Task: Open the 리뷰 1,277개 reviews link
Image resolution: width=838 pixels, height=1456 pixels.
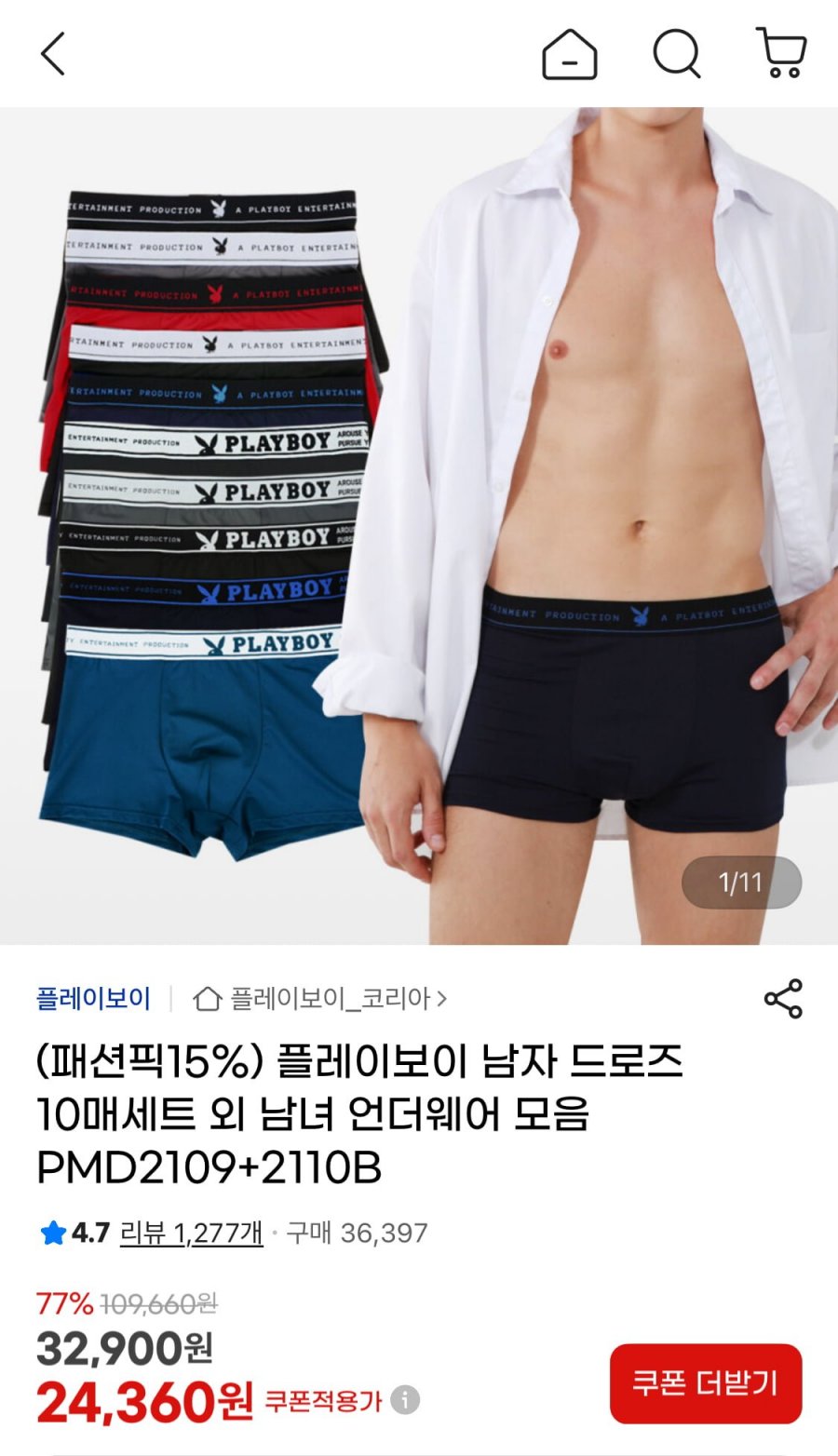Action: coord(191,1234)
